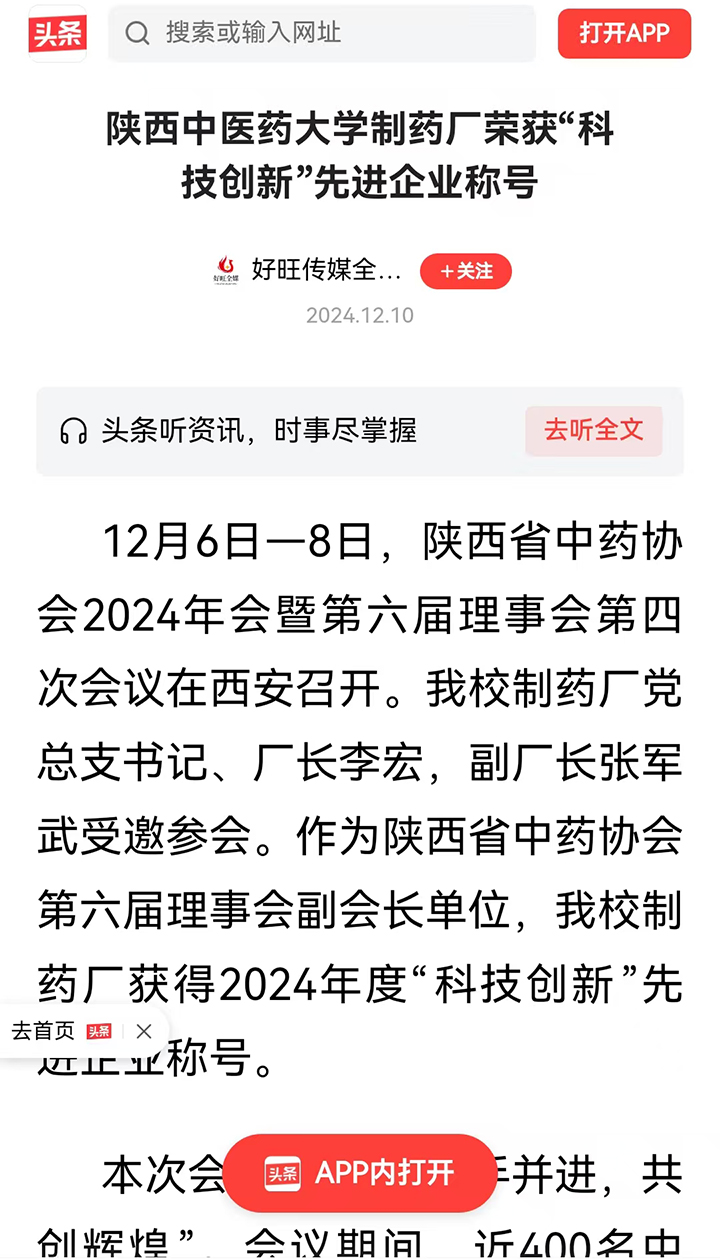Follow the author with +关注
Screen dimensions: 720x1260
466,271
